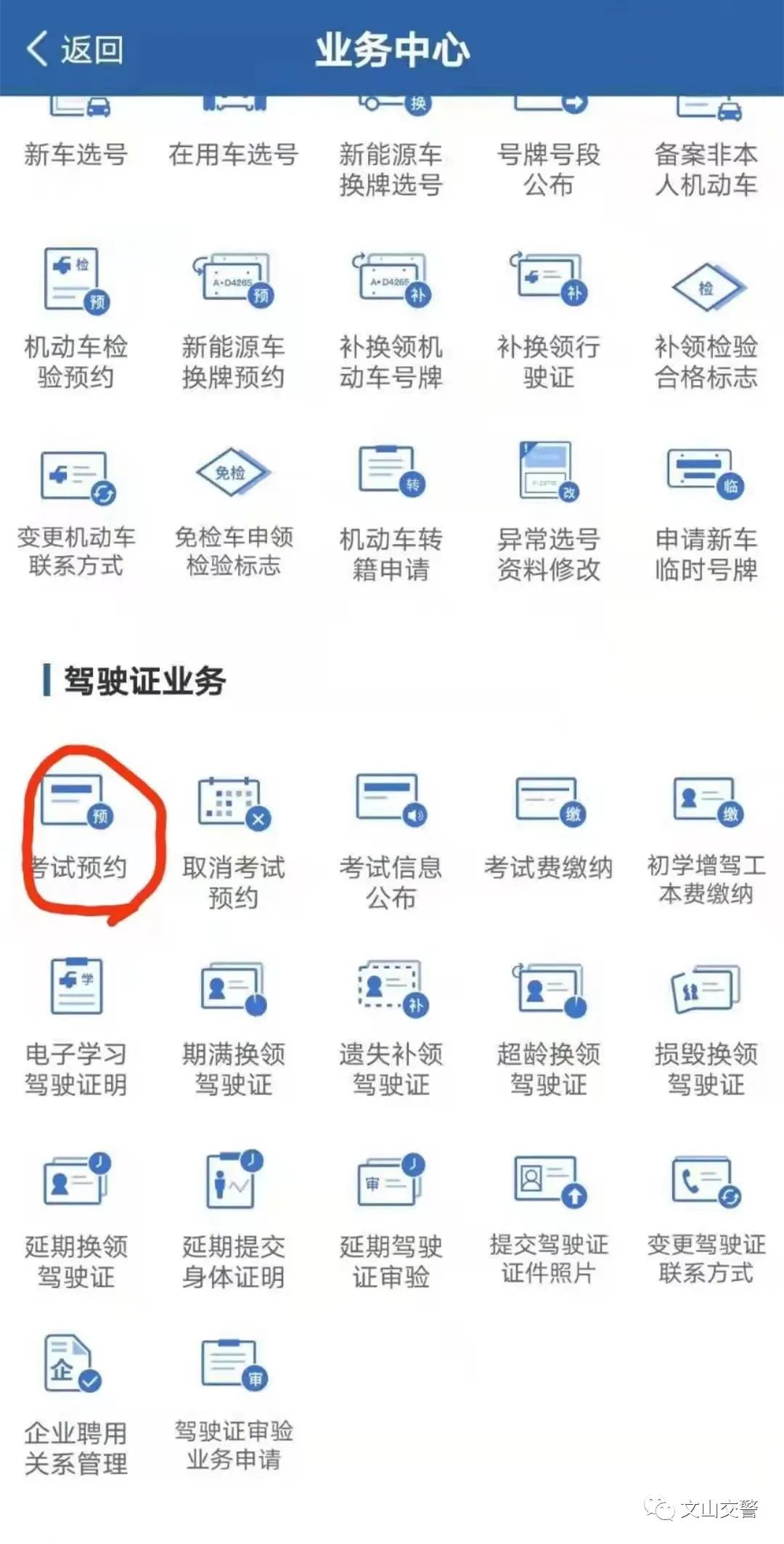
Task: Open 考试信息公布
Action: pyautogui.click(x=391, y=837)
